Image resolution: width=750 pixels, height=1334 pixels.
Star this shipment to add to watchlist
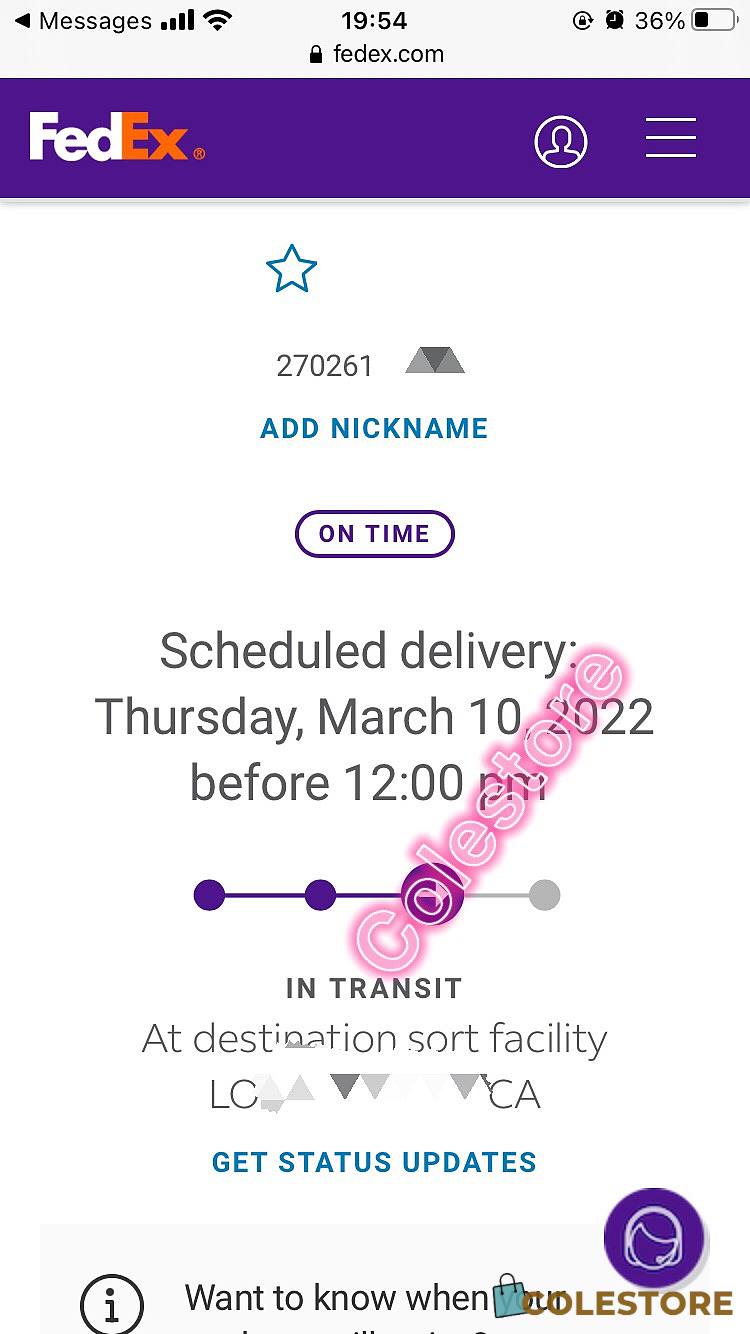click(291, 268)
